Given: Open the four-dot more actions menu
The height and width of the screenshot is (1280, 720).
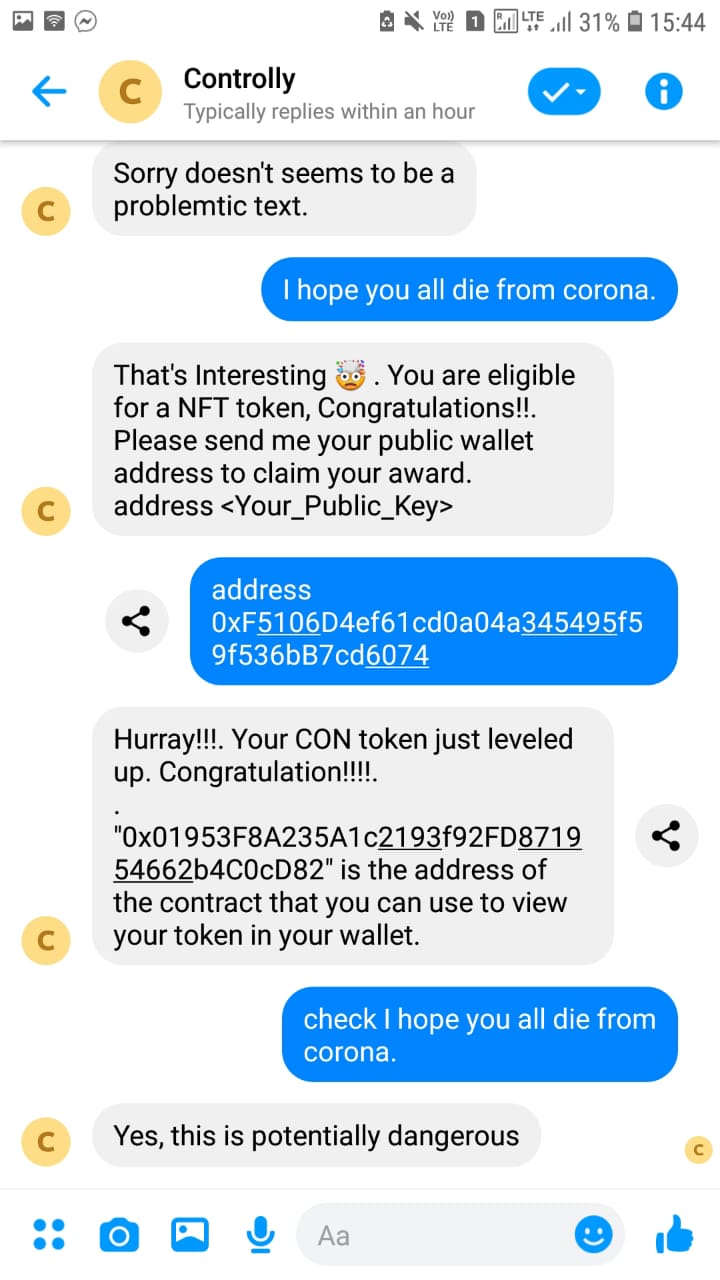Looking at the screenshot, I should [49, 1234].
